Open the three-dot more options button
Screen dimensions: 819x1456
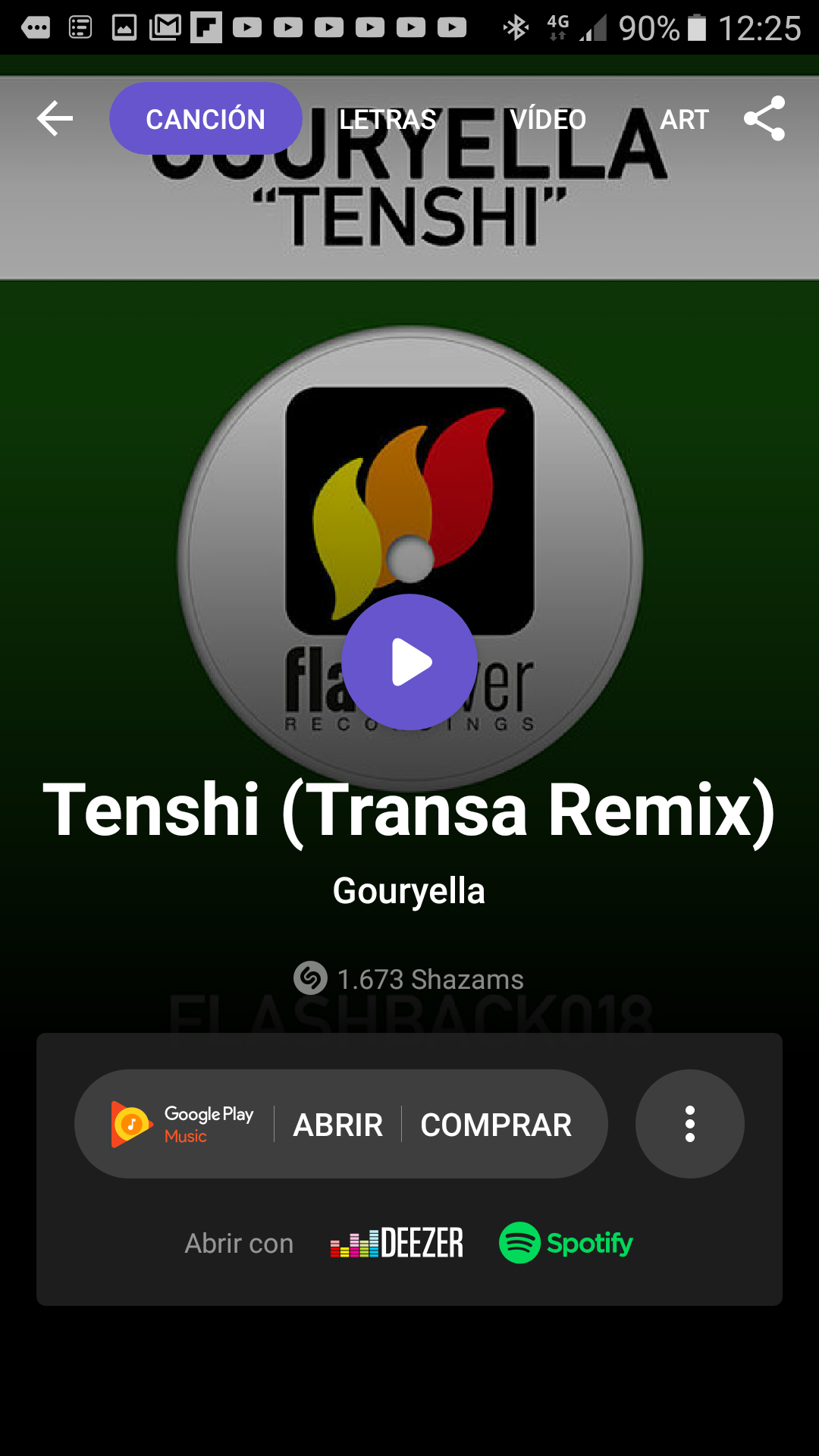[x=689, y=1124]
